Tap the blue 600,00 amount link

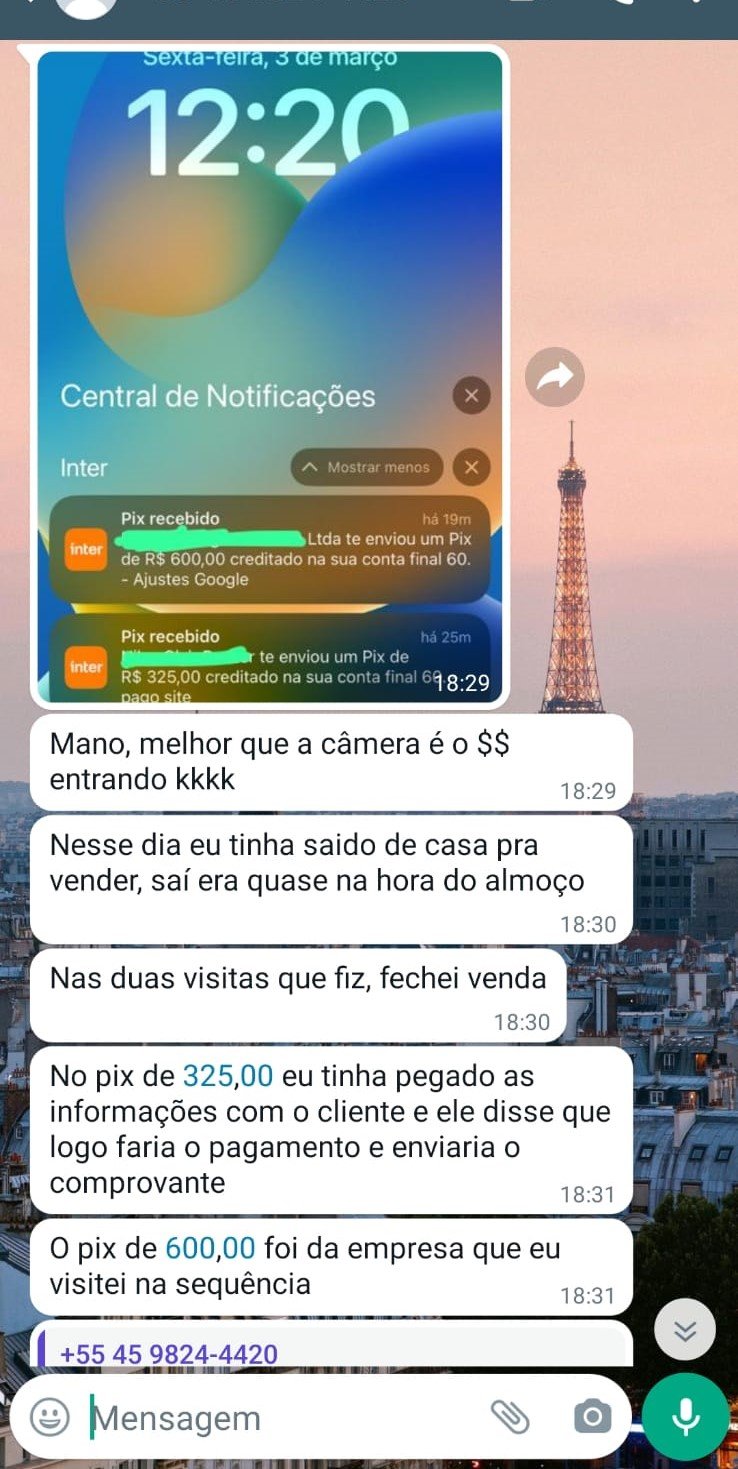[210, 1248]
